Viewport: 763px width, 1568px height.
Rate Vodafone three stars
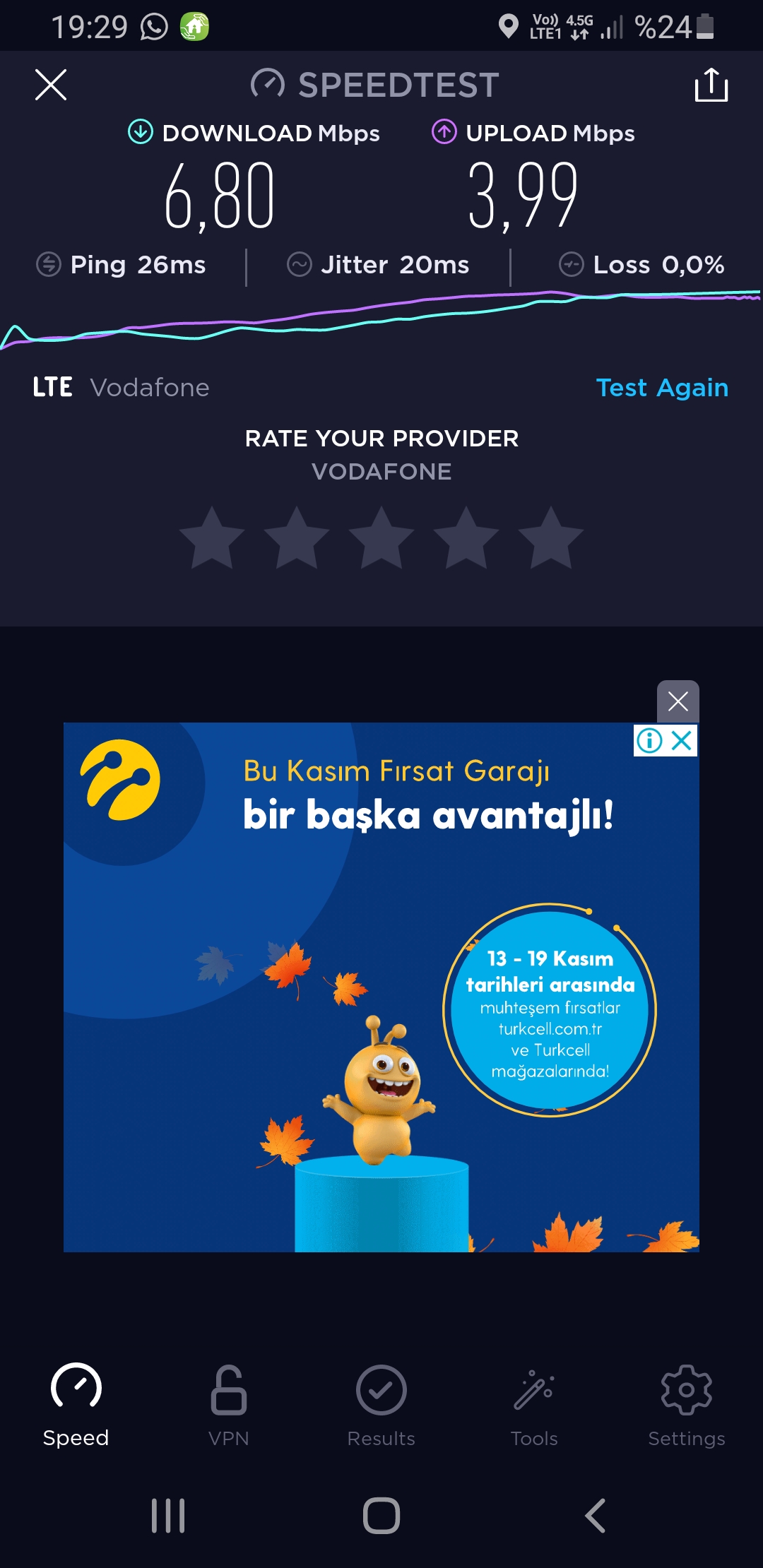point(381,538)
